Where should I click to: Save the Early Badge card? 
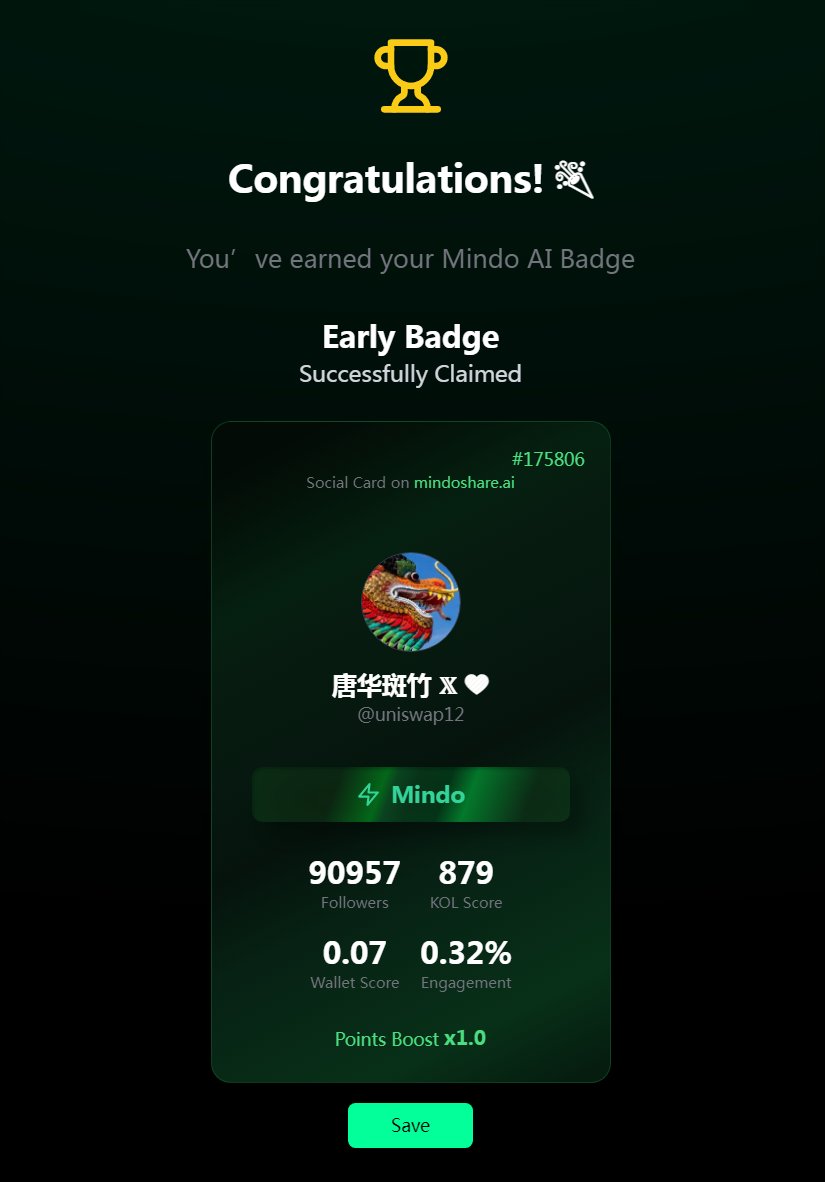pos(410,1125)
